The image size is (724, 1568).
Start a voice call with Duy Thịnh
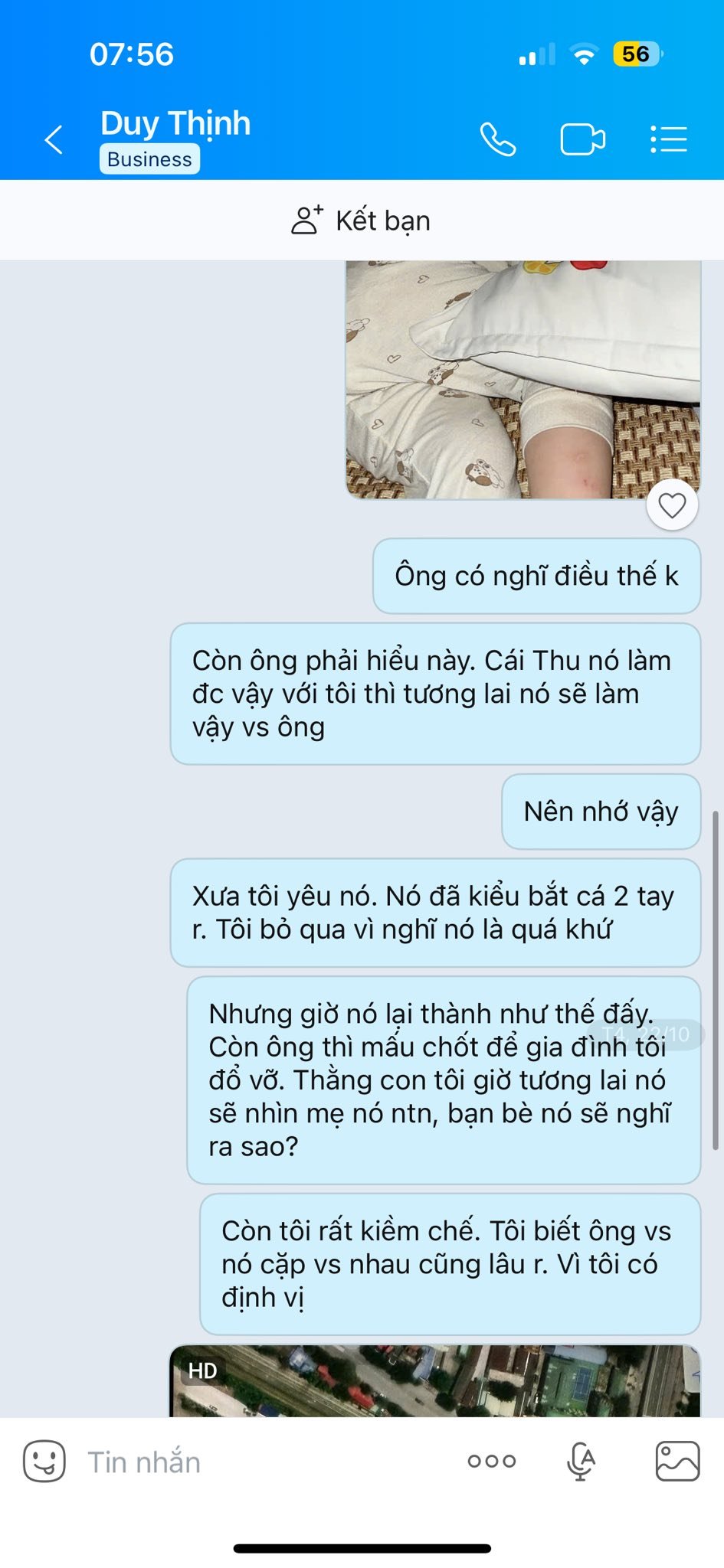[x=497, y=139]
